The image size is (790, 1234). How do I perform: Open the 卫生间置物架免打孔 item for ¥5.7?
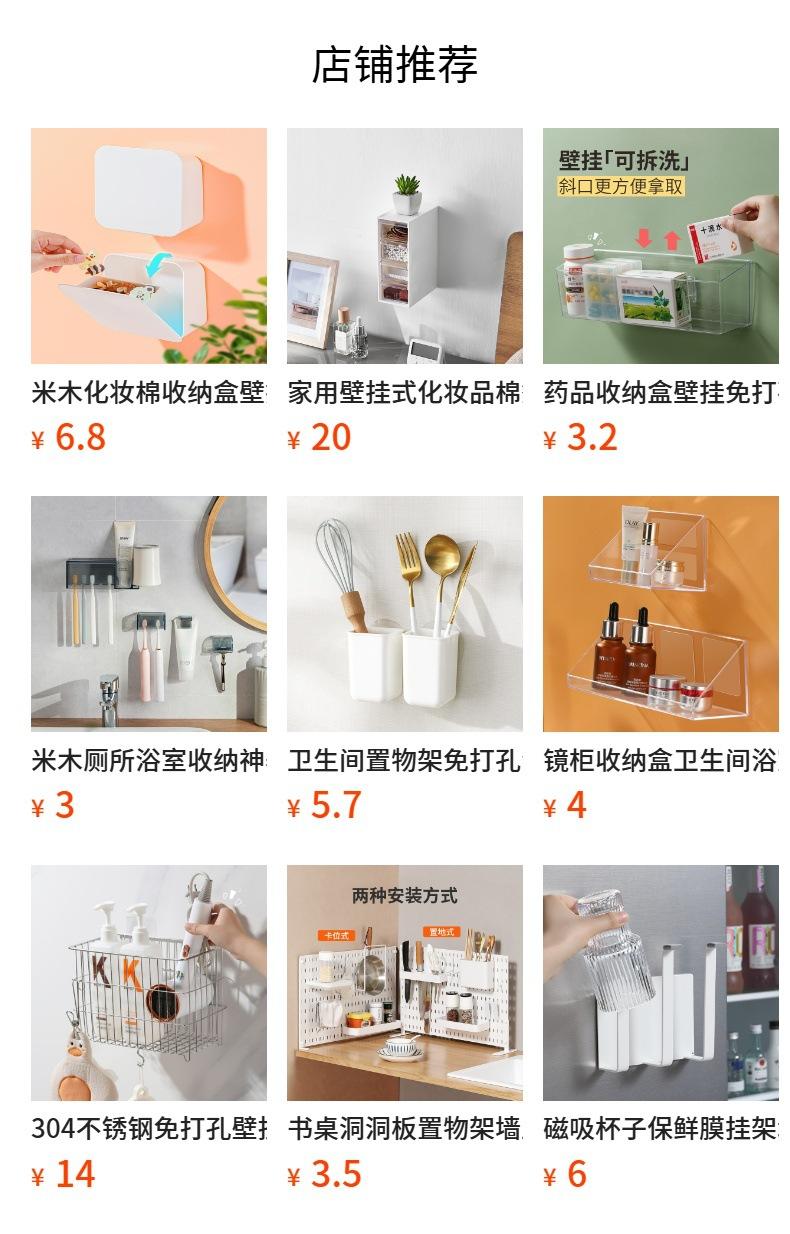[405, 660]
